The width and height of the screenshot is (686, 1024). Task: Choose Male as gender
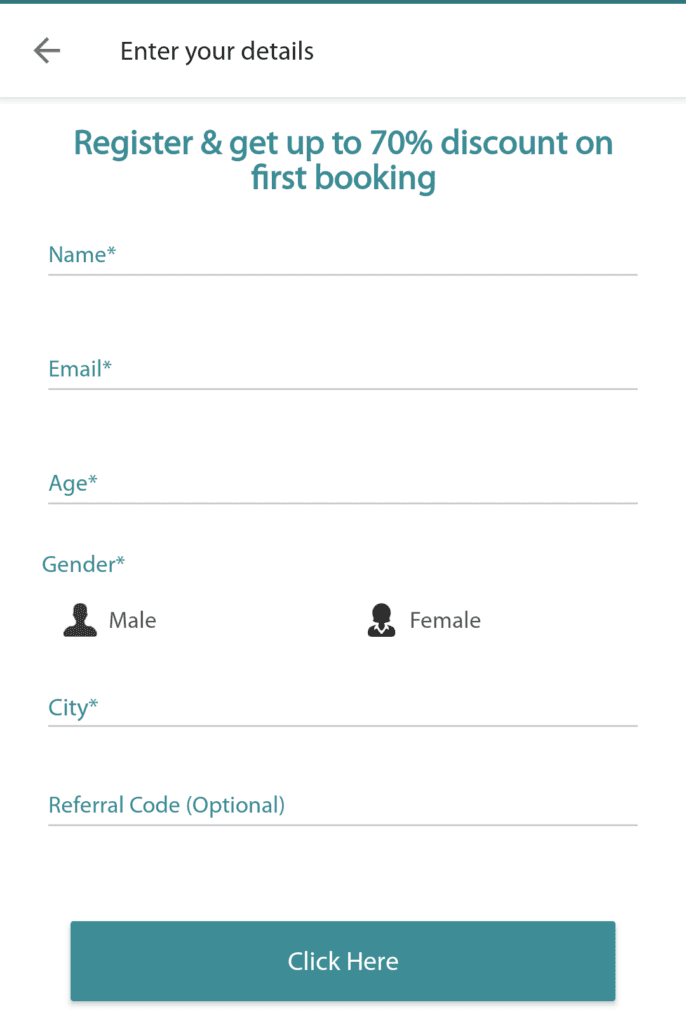point(111,620)
